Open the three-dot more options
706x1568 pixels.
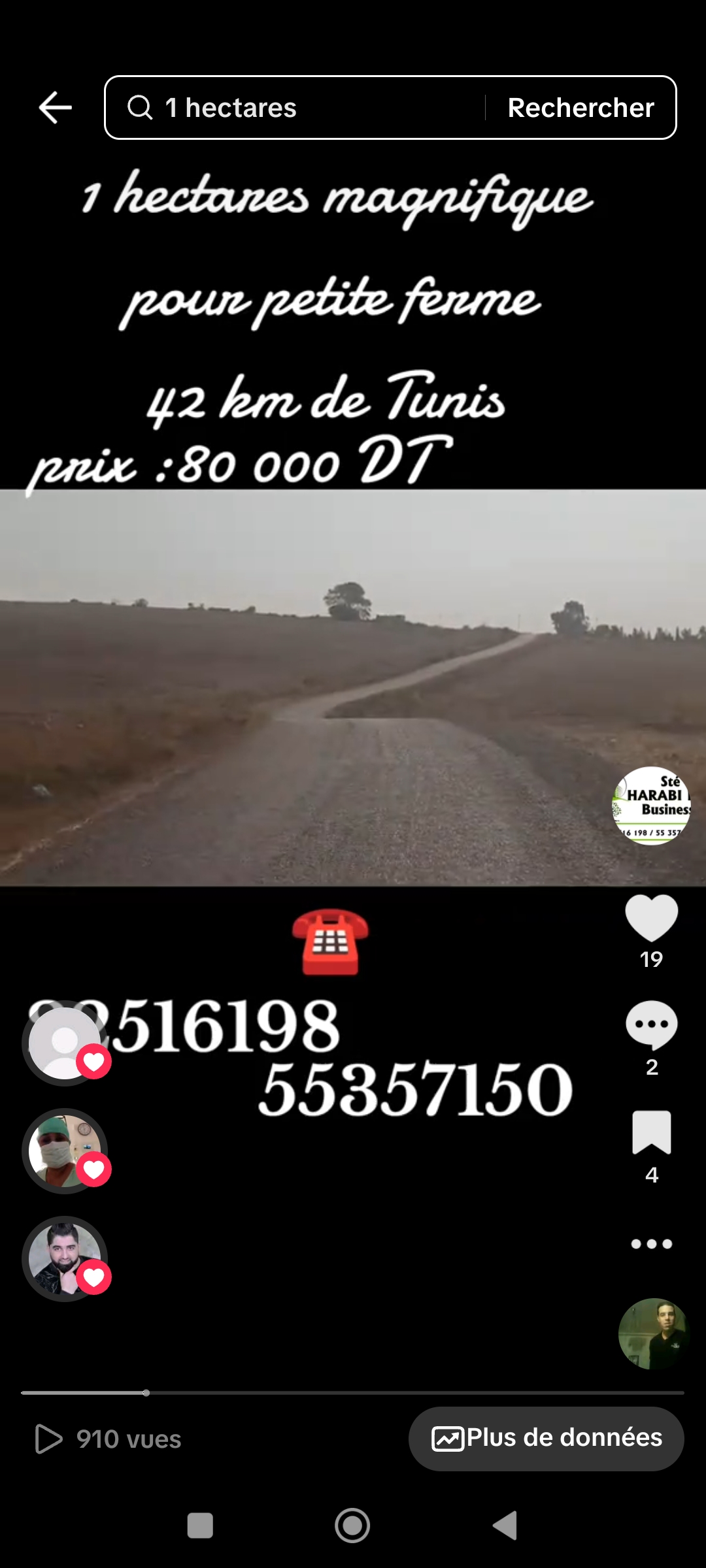pos(651,1244)
